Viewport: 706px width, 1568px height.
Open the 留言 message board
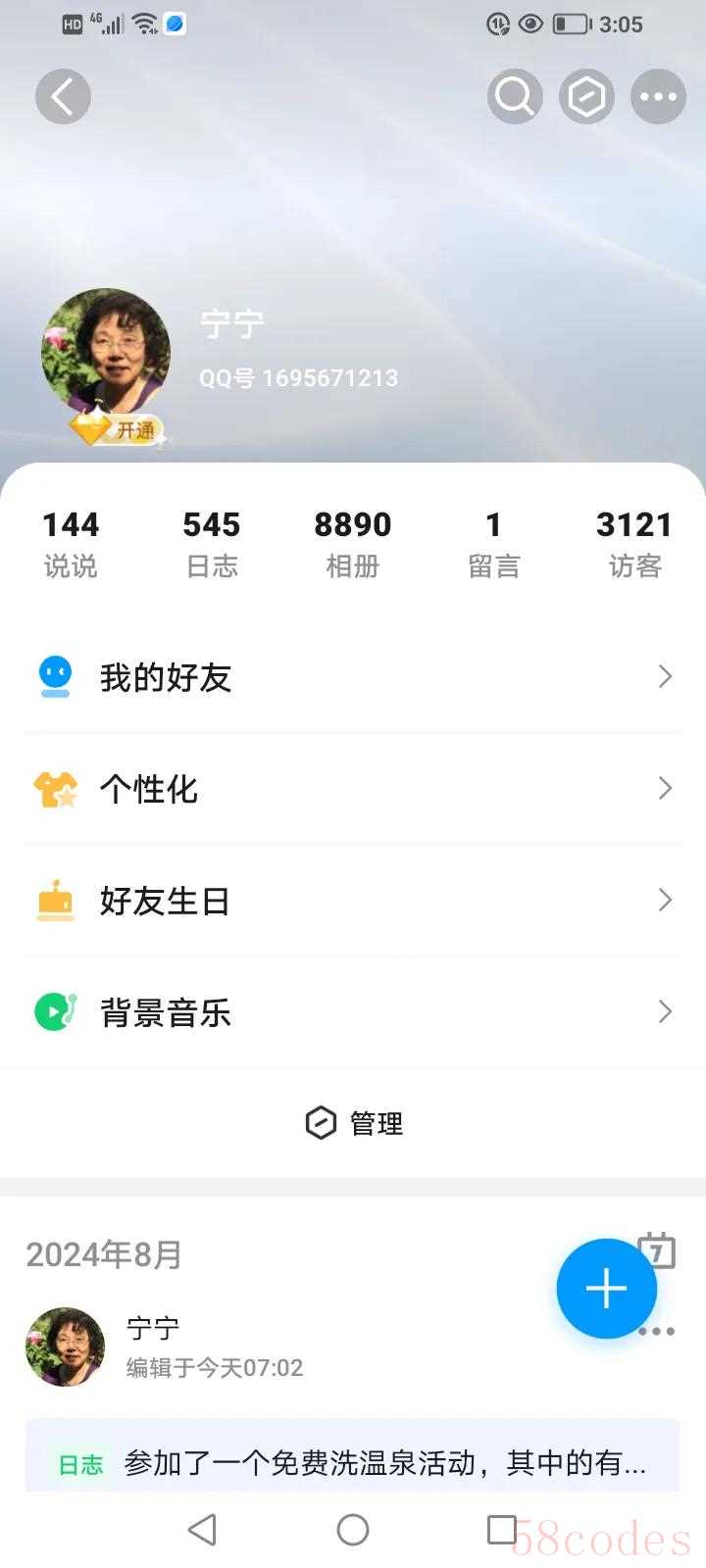[493, 543]
